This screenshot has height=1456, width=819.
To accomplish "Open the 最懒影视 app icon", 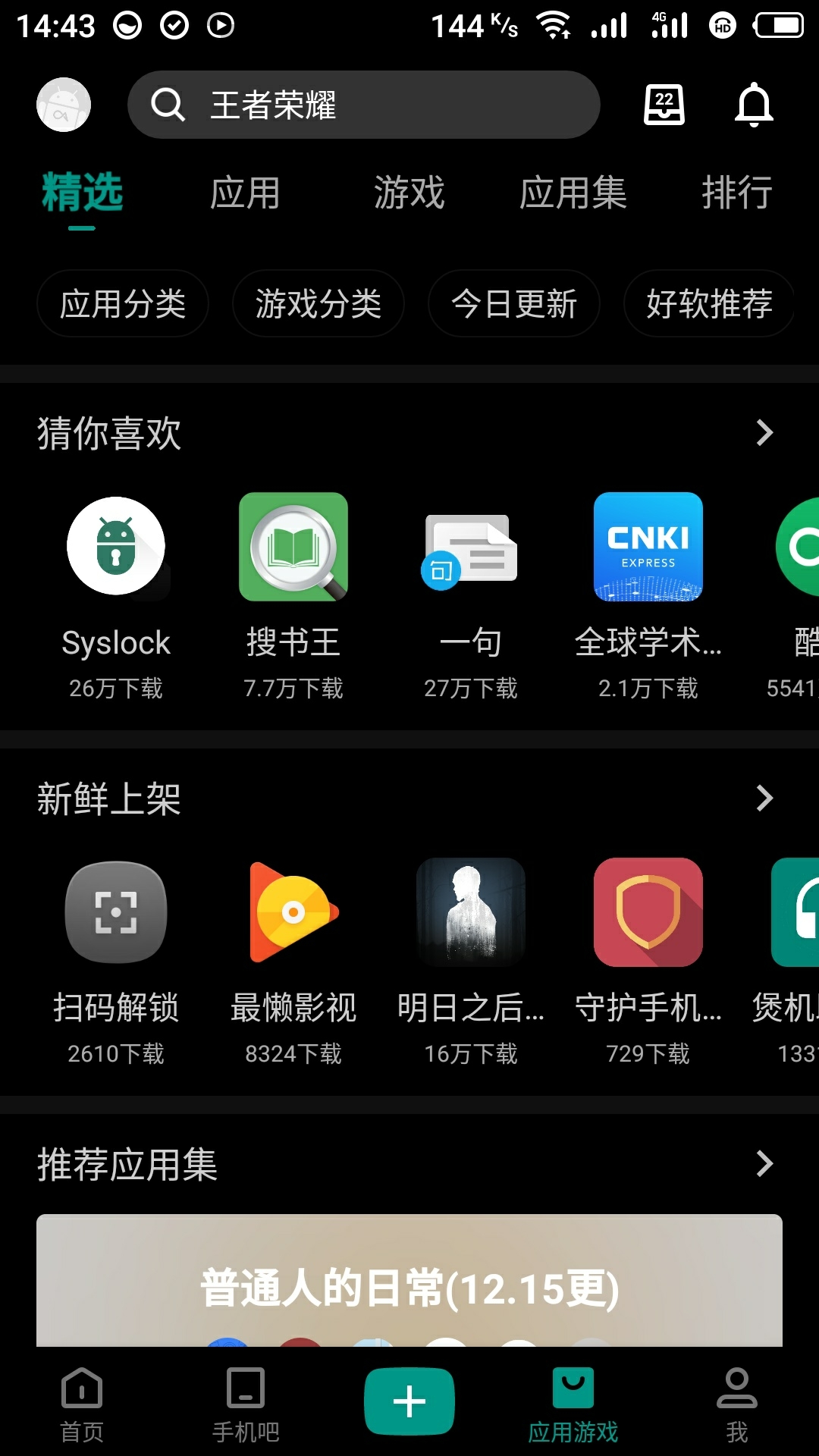I will (x=293, y=913).
